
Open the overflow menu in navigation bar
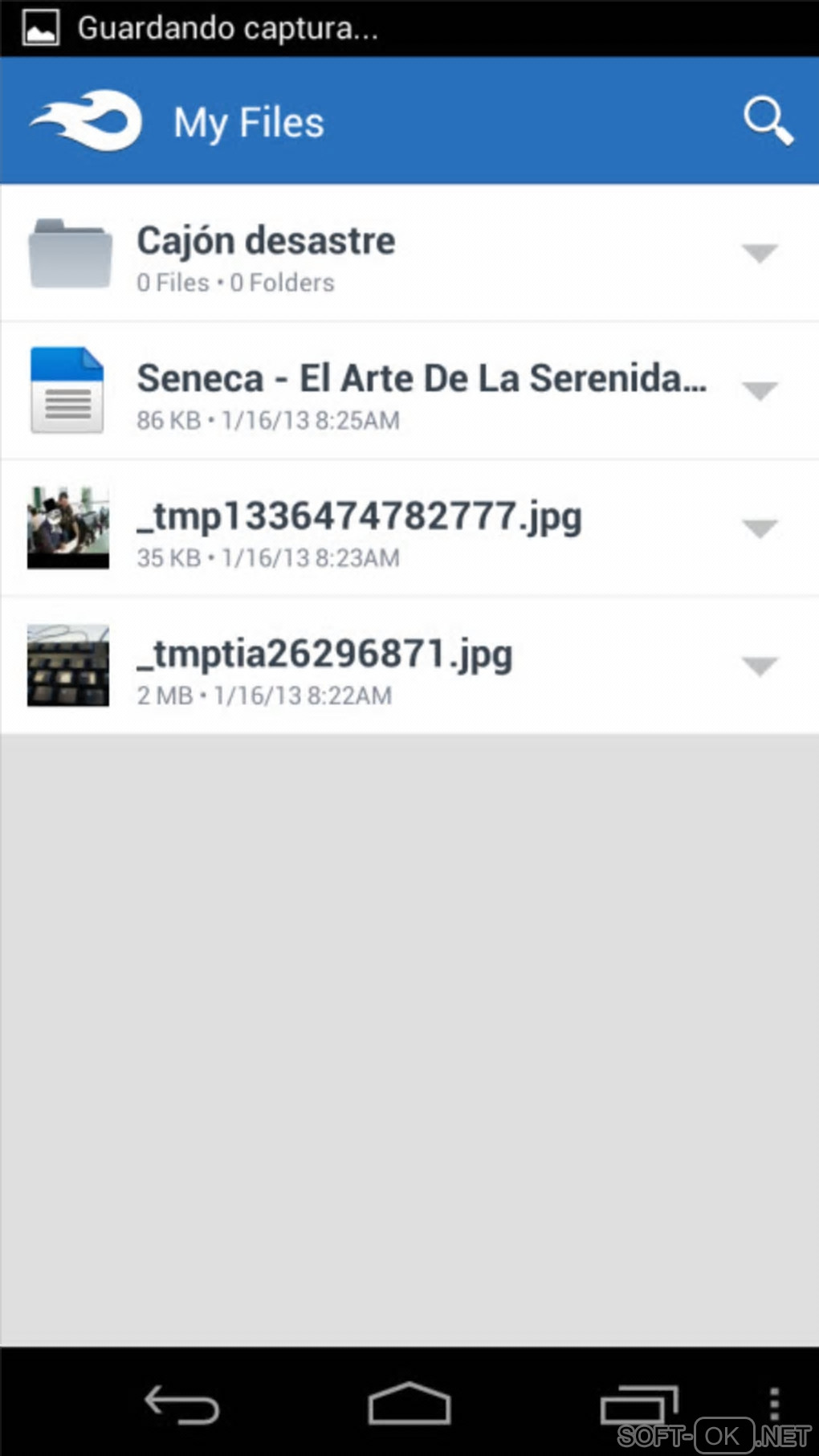(774, 1403)
